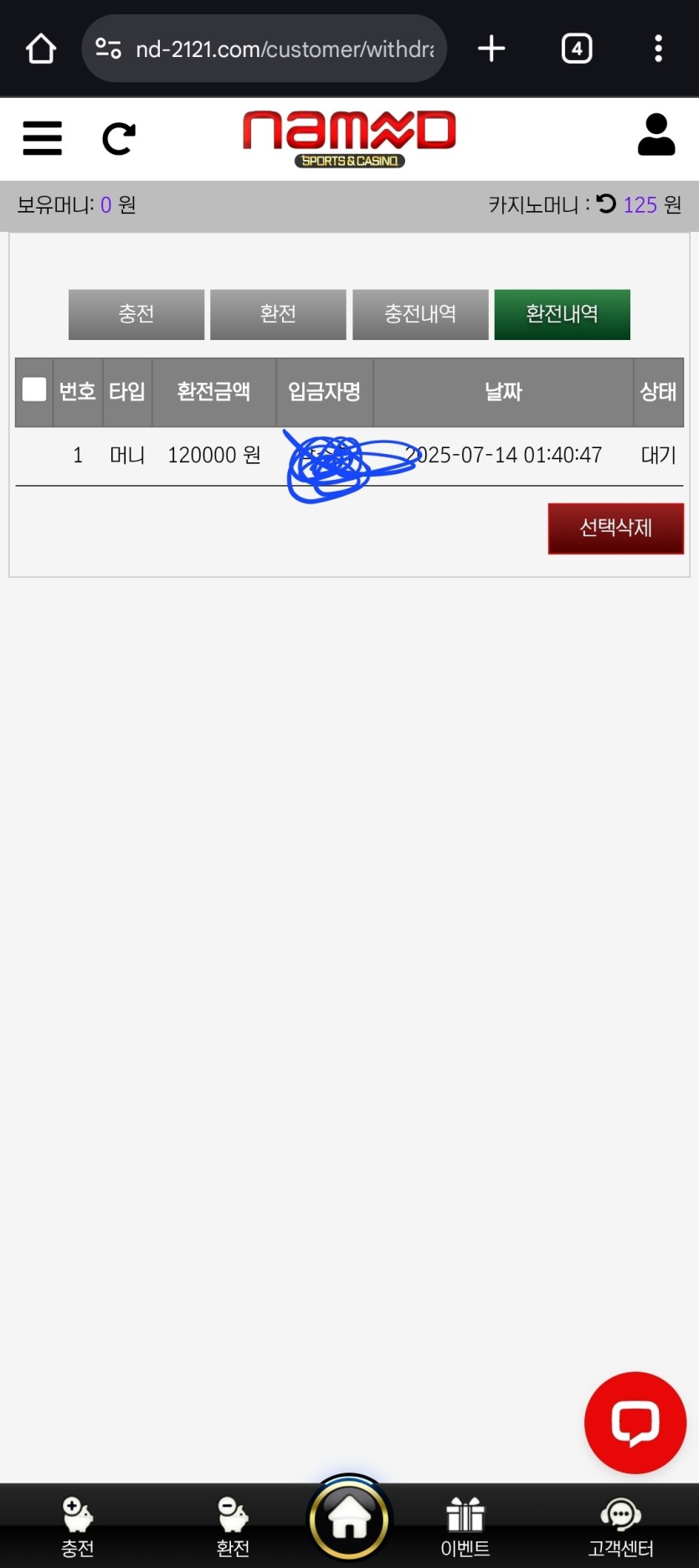Open the 충전내역 tab
Viewport: 699px width, 1568px height.
pos(420,314)
